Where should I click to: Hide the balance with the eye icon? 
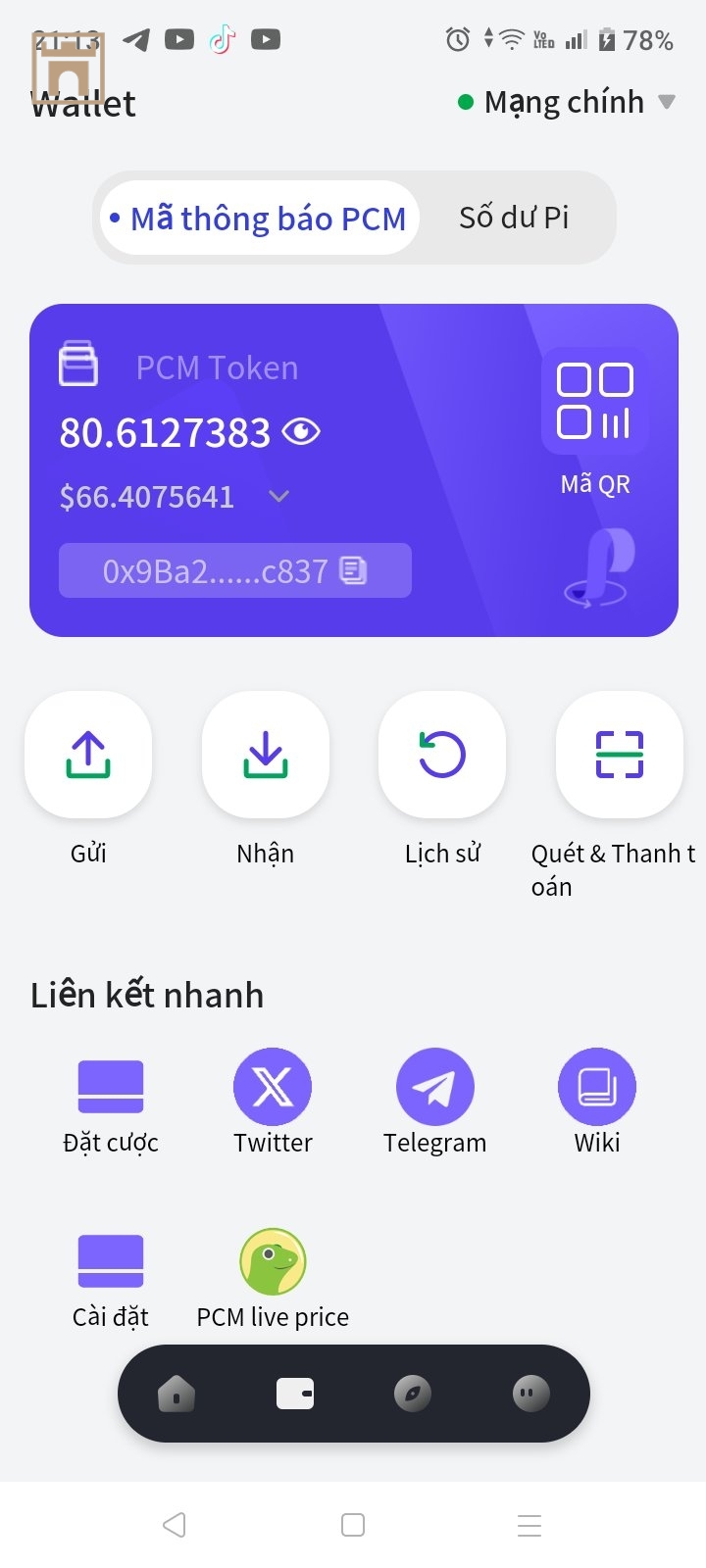[x=302, y=431]
